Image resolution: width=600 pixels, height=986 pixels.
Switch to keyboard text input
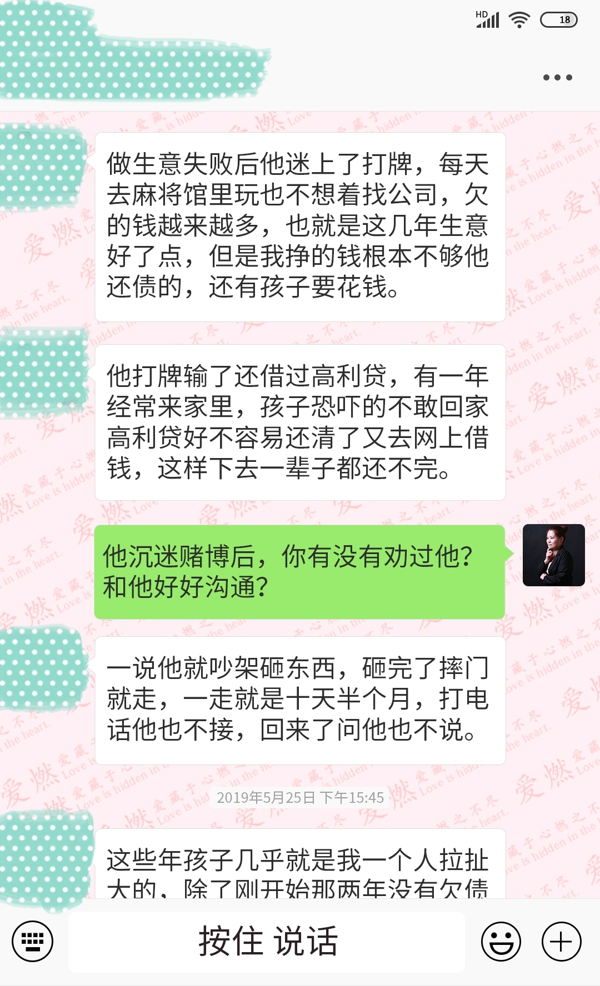32,941
